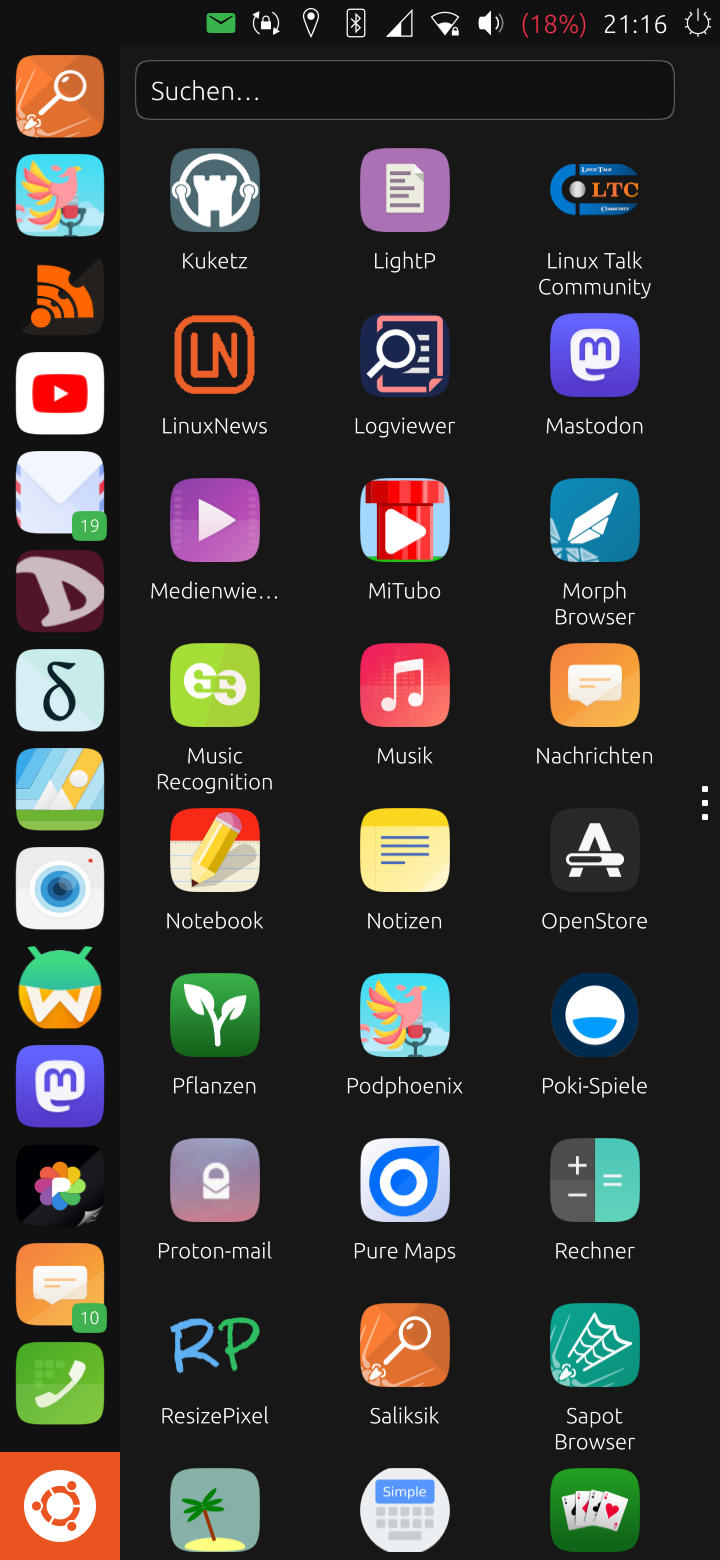720x1560 pixels.
Task: Tap the Ubuntu home button in launcher
Action: 60,1506
